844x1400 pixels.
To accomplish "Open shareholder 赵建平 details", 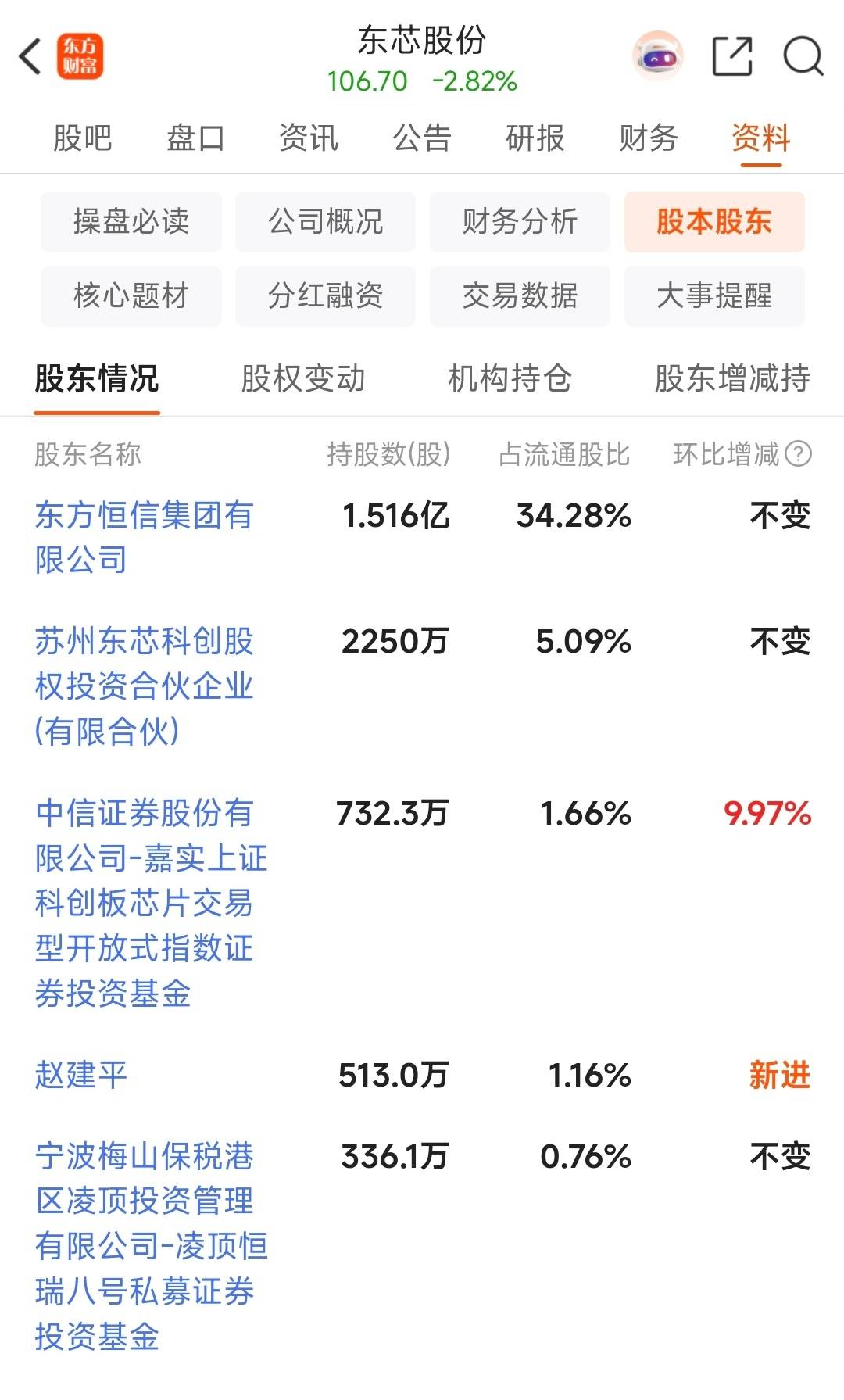I will (x=81, y=1075).
